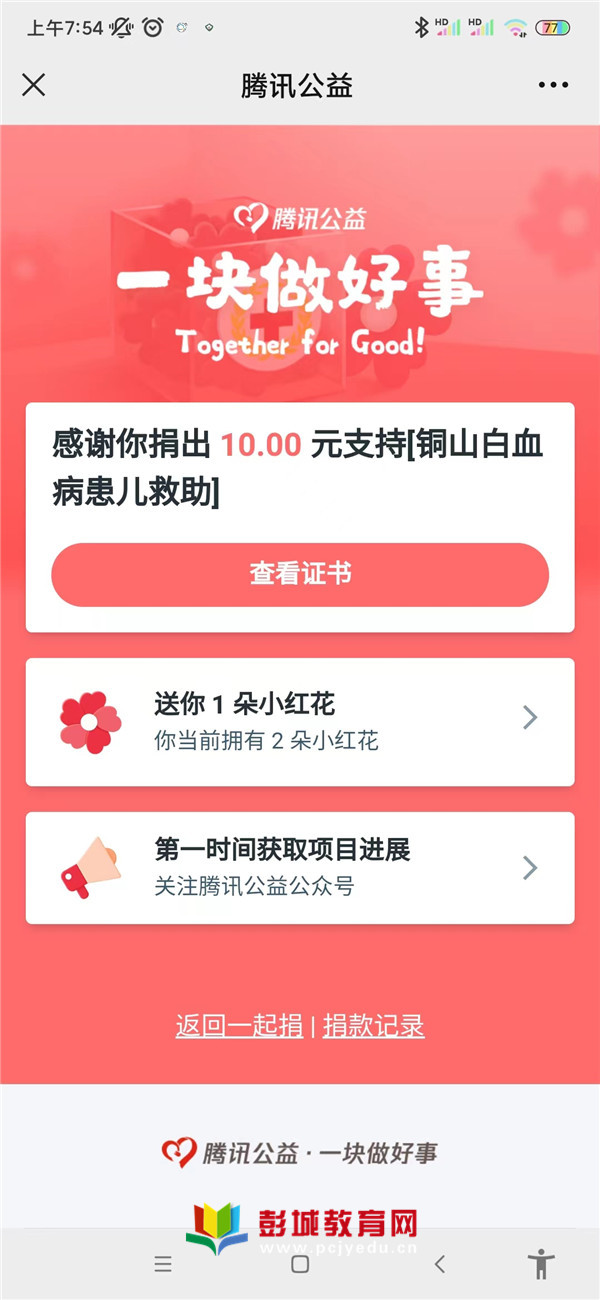
Task: Go back using the system back arrow
Action: pos(439,1264)
